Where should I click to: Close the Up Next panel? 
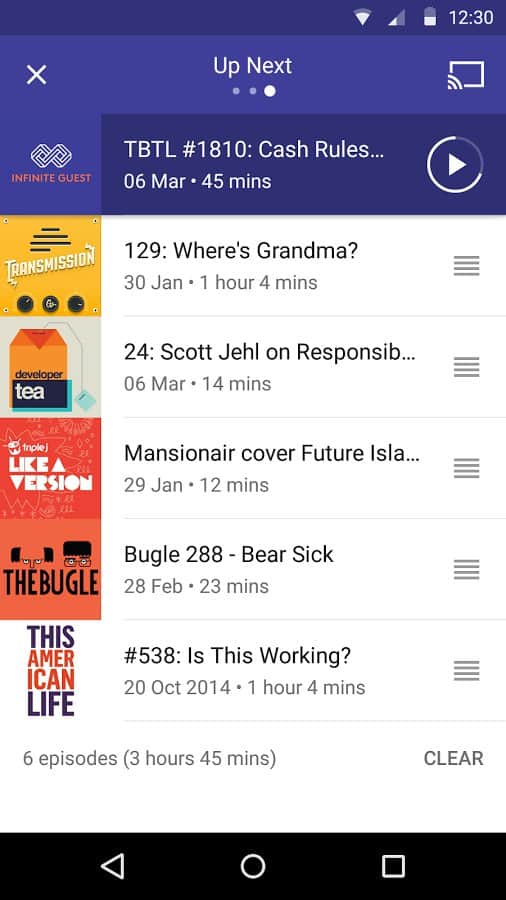tap(36, 75)
